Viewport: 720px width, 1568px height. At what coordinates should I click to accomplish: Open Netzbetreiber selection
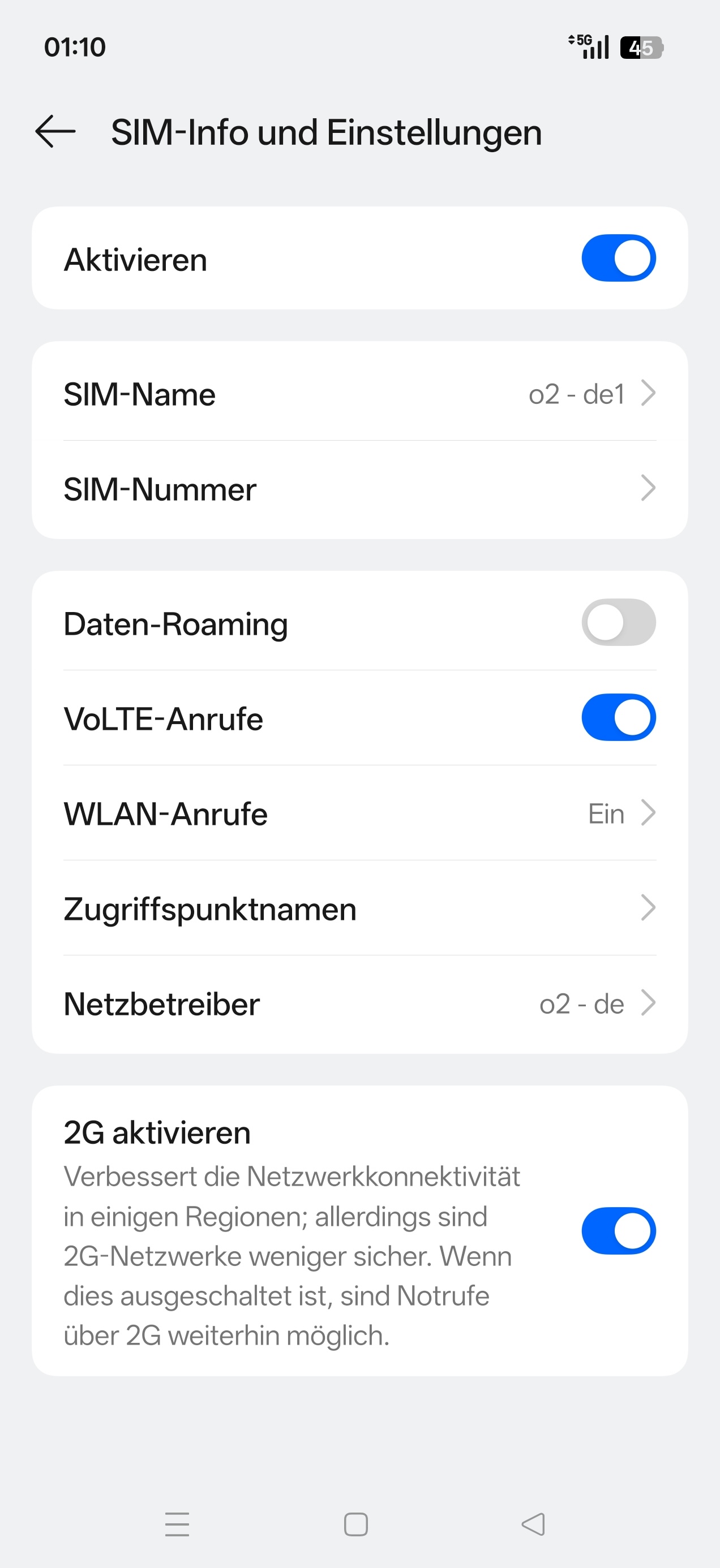pos(359,1003)
